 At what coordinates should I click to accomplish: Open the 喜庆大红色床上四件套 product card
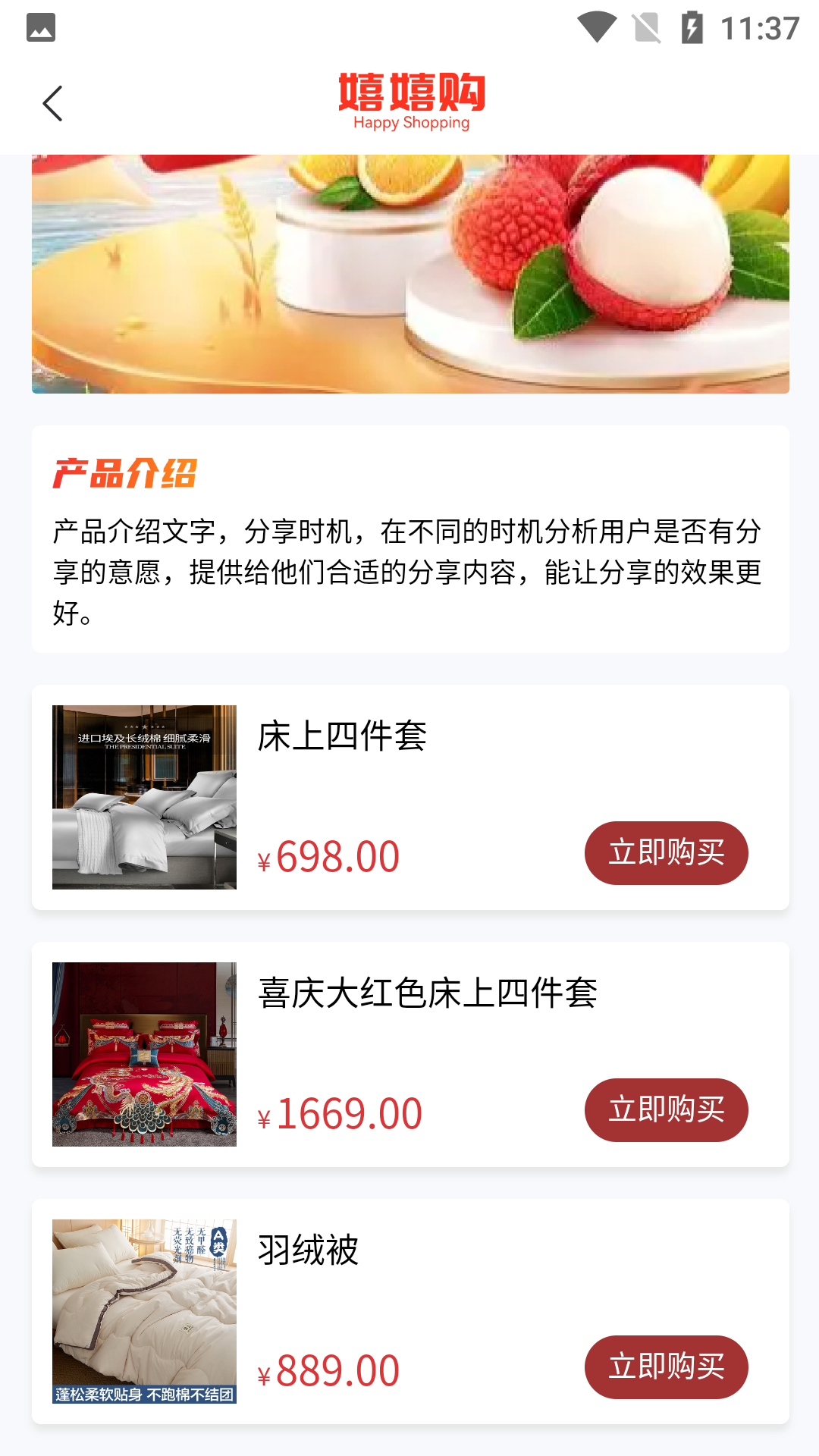(x=410, y=1054)
